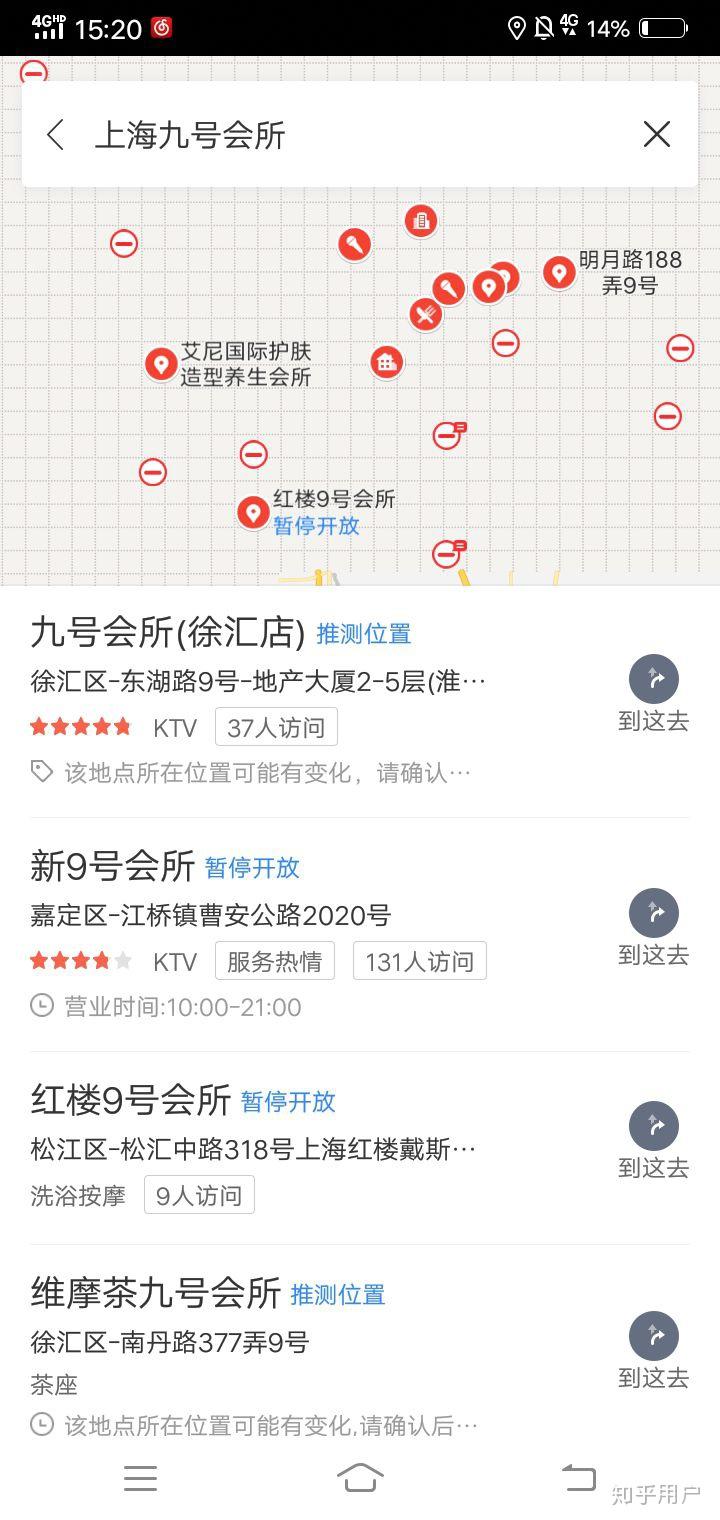Tap the system home button

pos(360,1477)
